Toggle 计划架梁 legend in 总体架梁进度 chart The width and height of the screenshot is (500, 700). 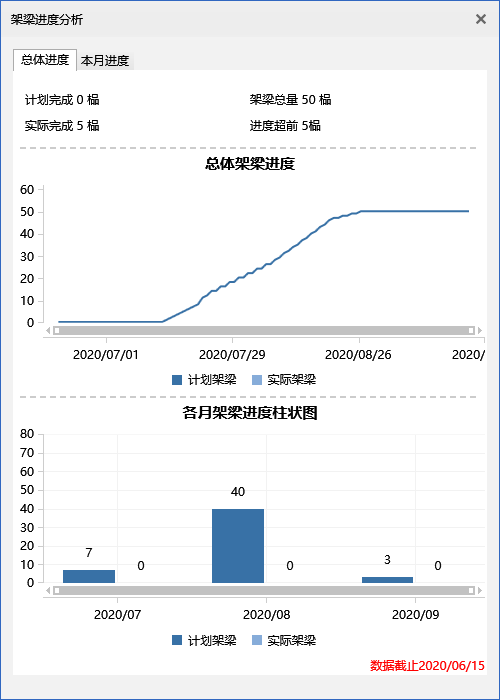pos(204,380)
